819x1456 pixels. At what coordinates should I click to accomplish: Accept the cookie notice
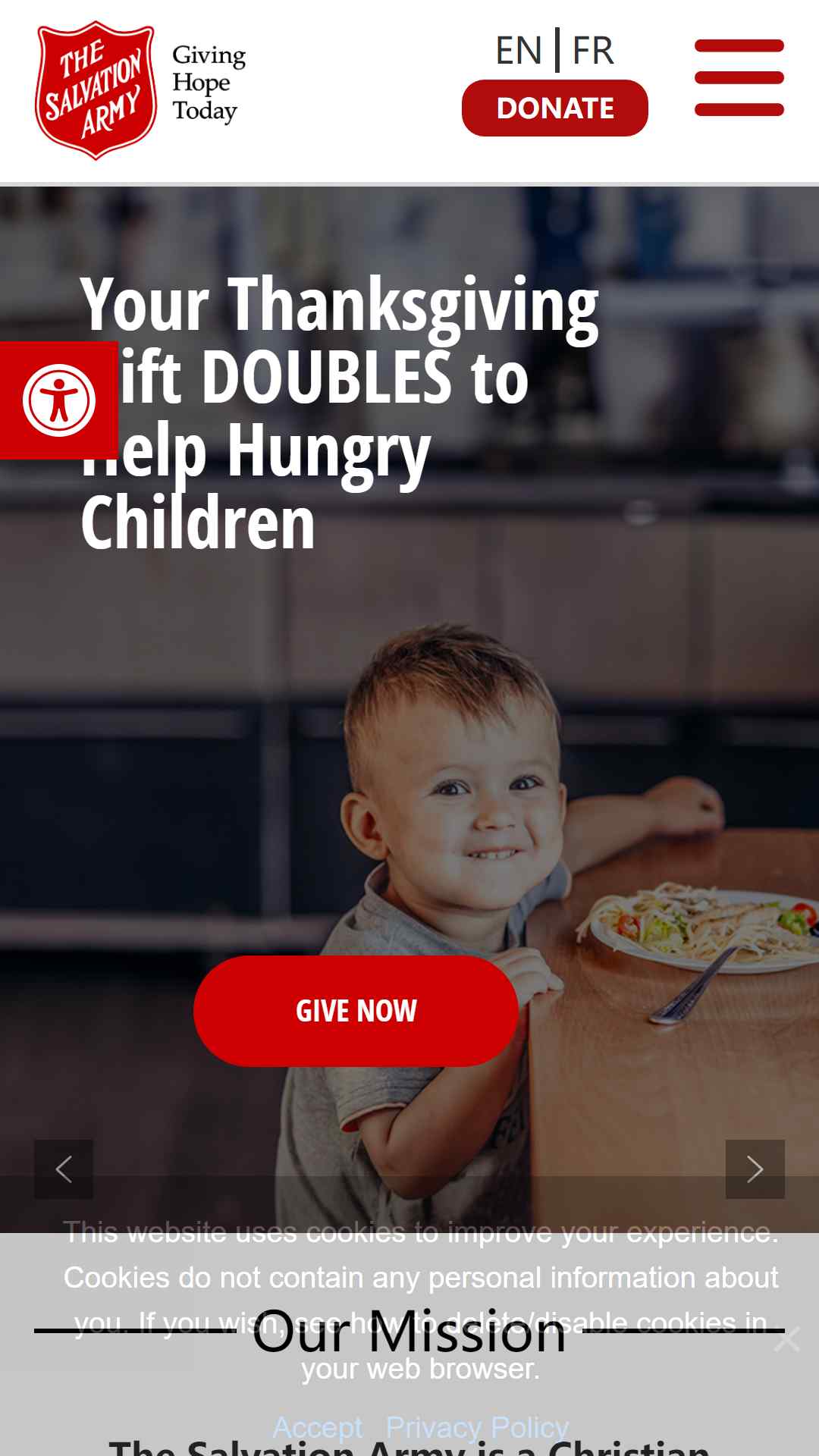(x=318, y=1428)
